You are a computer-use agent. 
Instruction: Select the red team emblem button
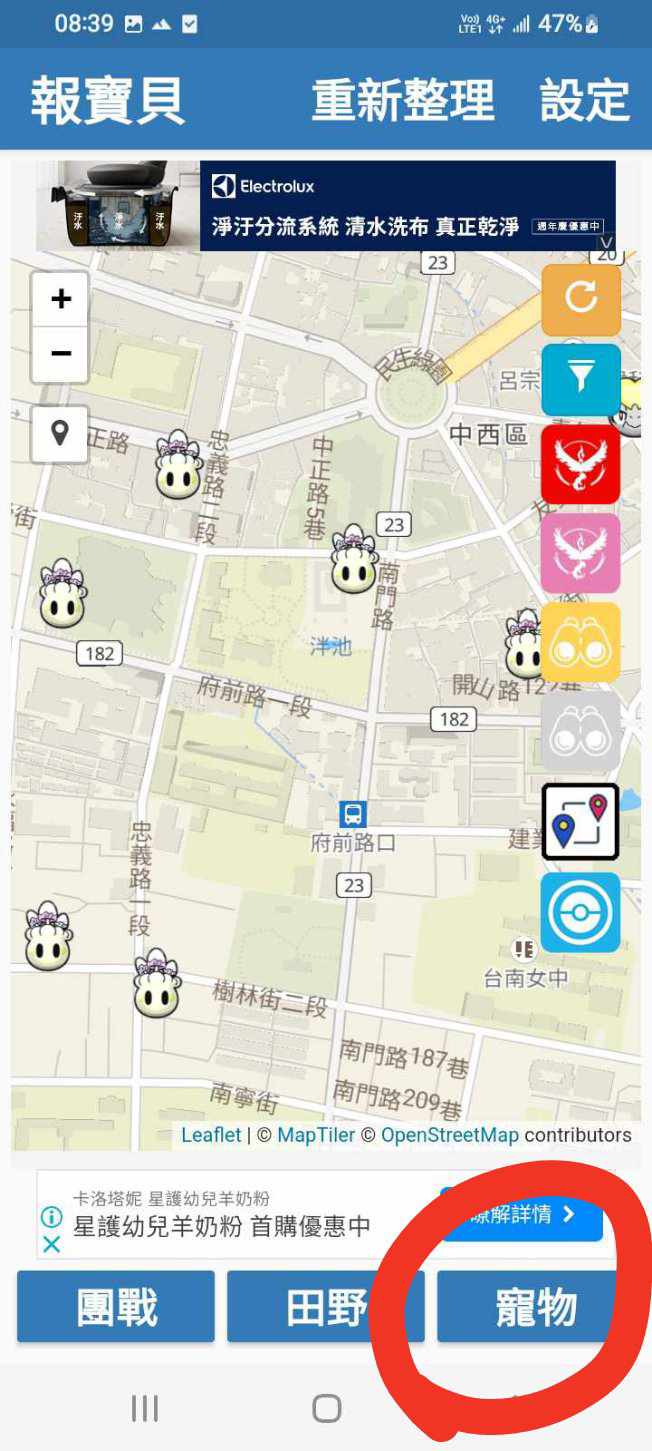[581, 463]
